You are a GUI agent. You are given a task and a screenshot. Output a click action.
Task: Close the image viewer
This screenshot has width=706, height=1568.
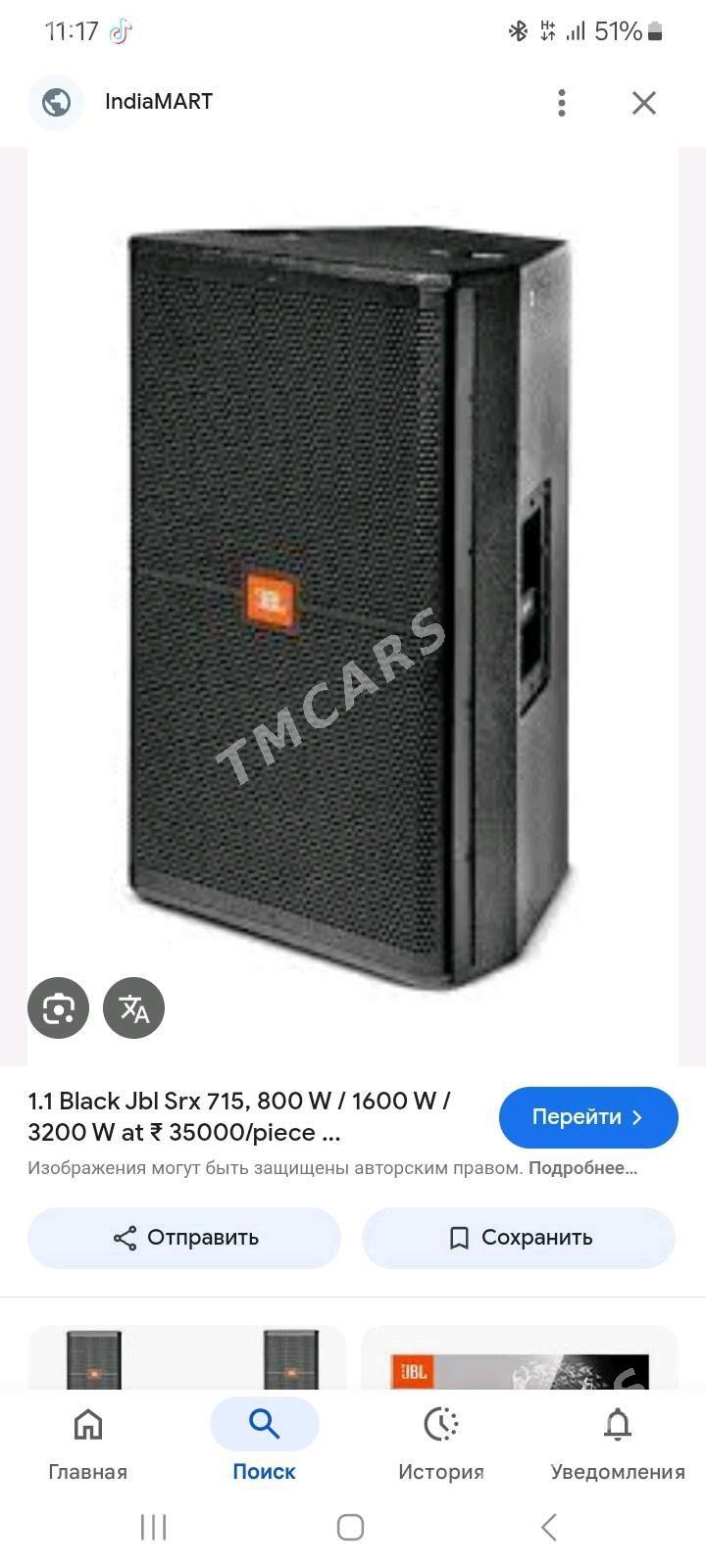tap(644, 103)
